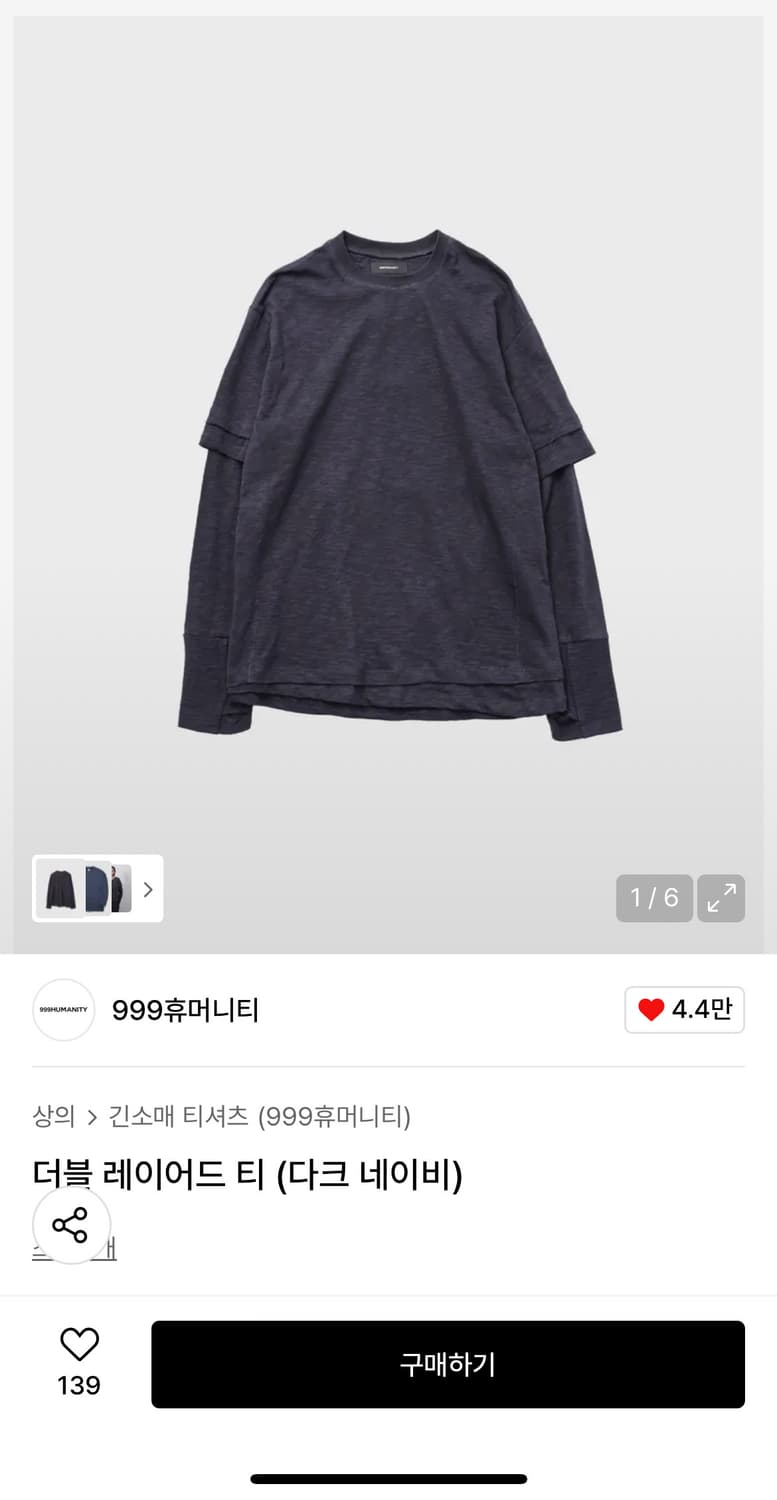Viewport: 777px width, 1500px height.
Task: Visit the 999휴머니티 brand store link
Action: [x=186, y=1010]
